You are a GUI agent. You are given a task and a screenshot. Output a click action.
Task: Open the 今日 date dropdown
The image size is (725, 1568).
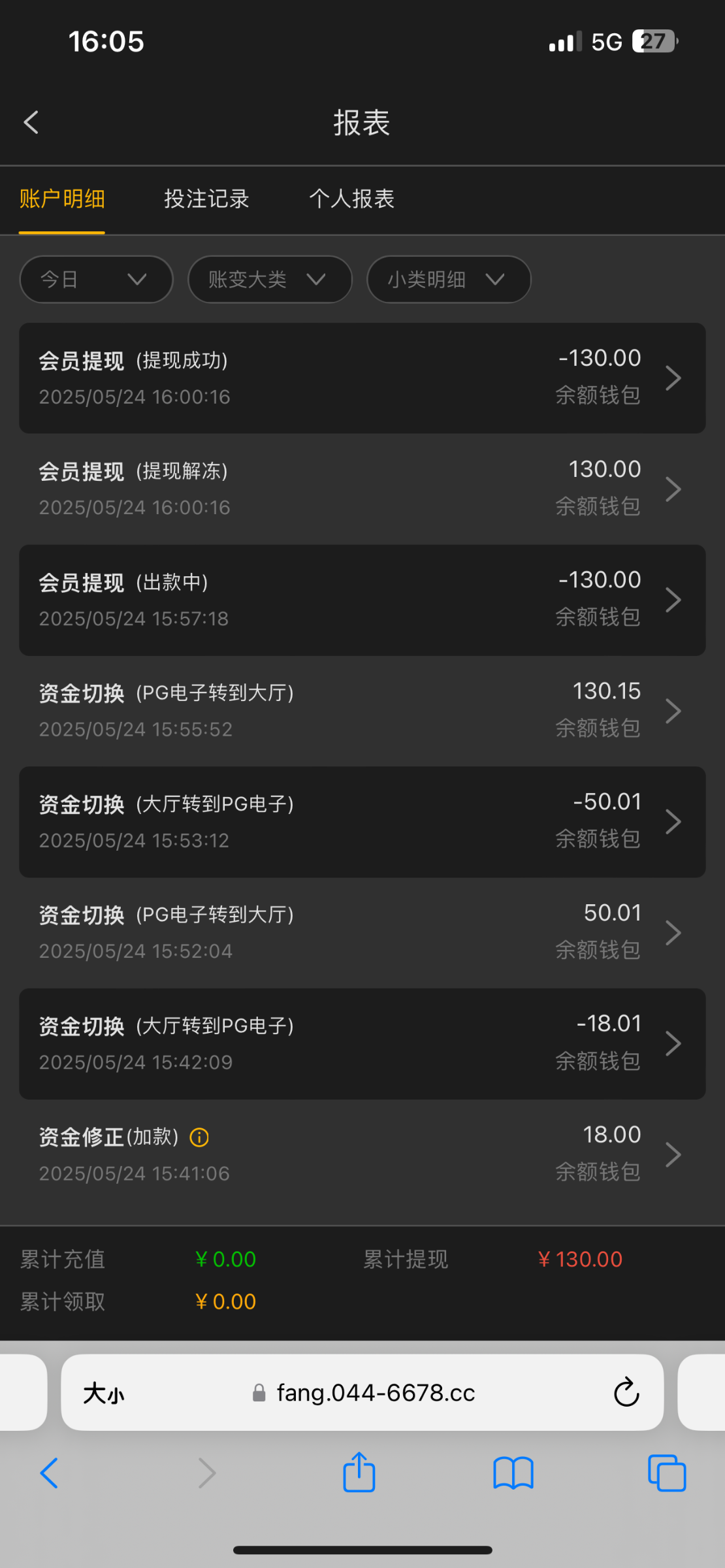[96, 280]
